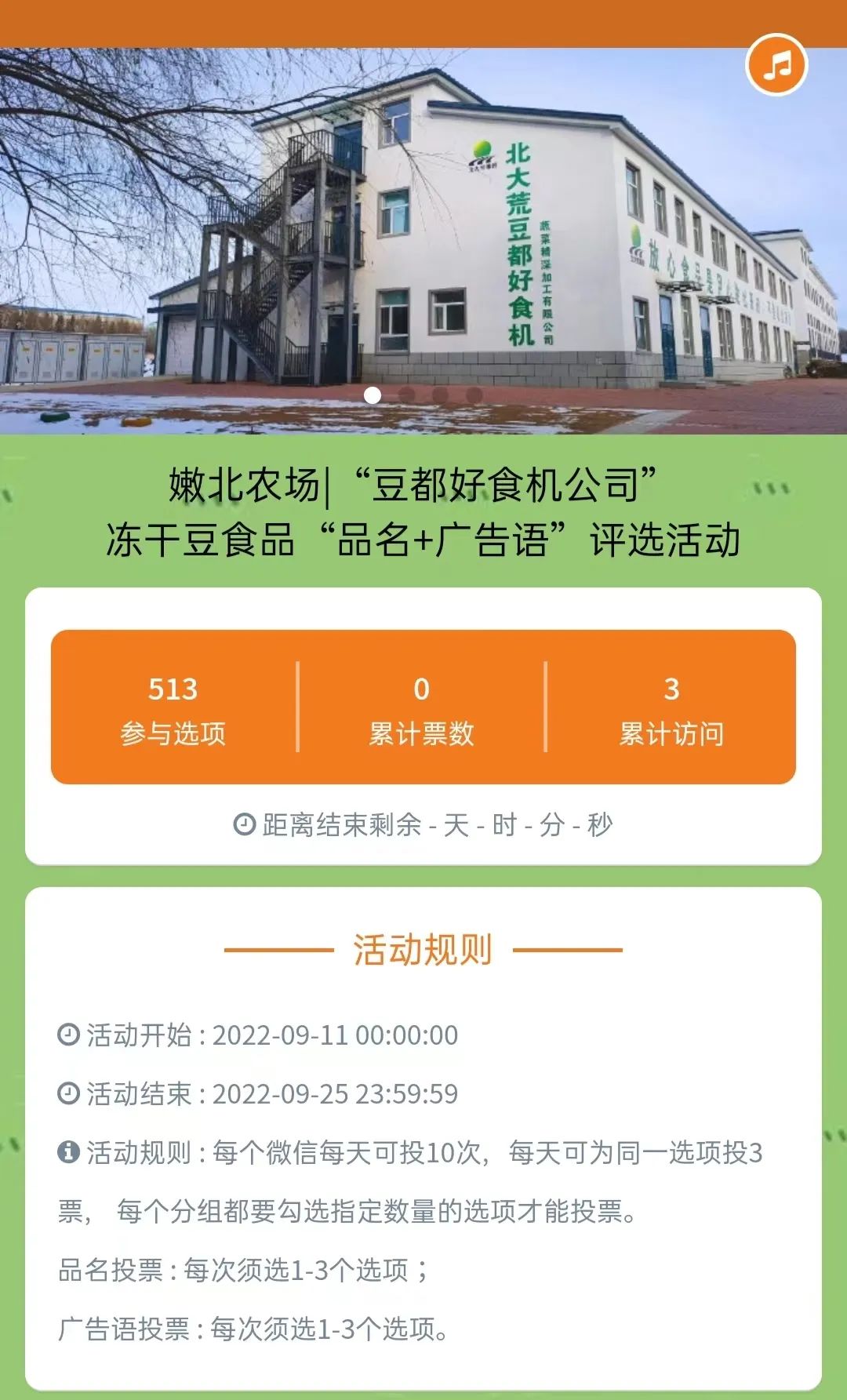847x1400 pixels.
Task: Jump to the second banner slide dot
Action: coord(406,395)
